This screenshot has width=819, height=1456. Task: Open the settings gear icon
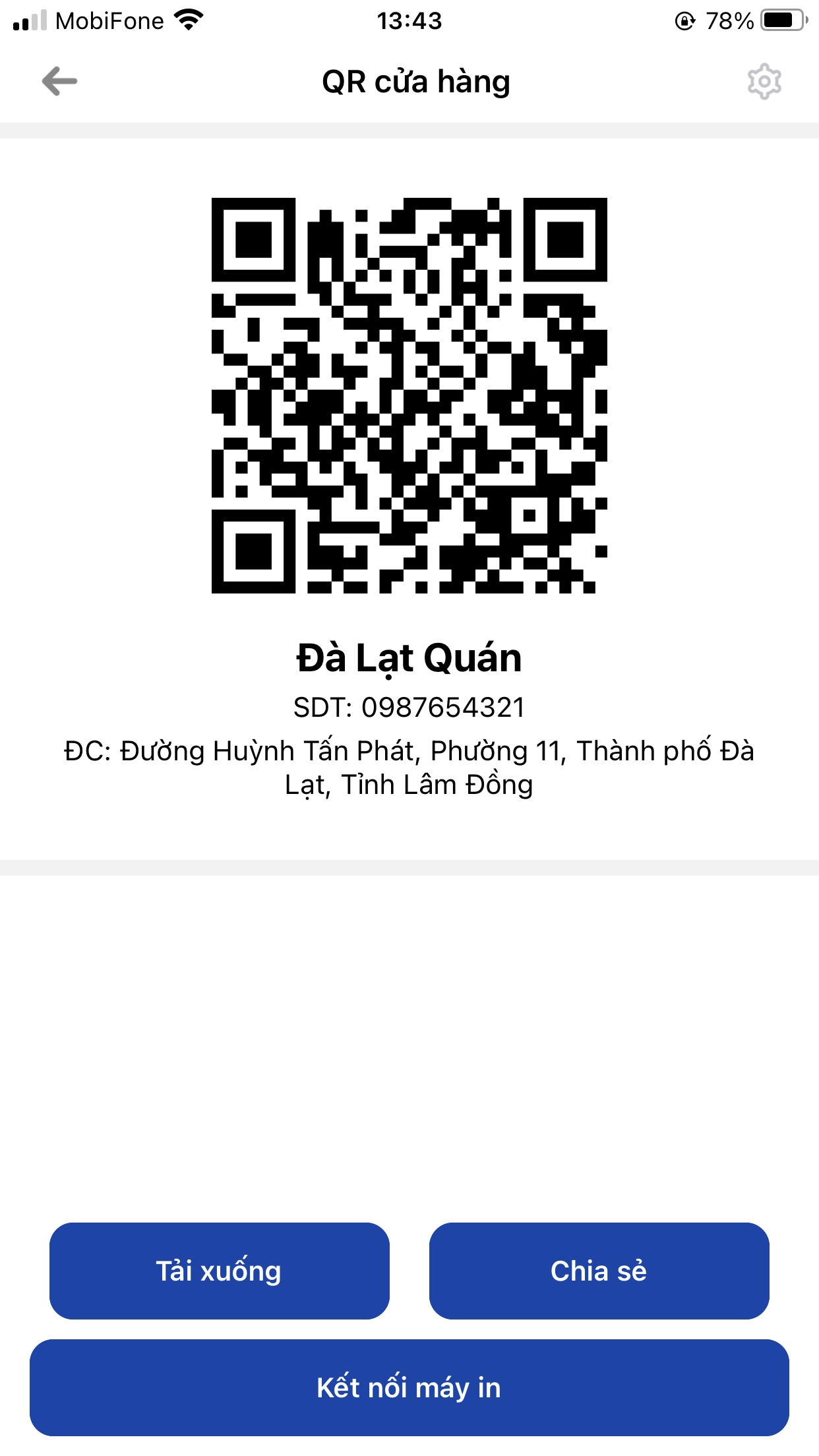coord(764,82)
